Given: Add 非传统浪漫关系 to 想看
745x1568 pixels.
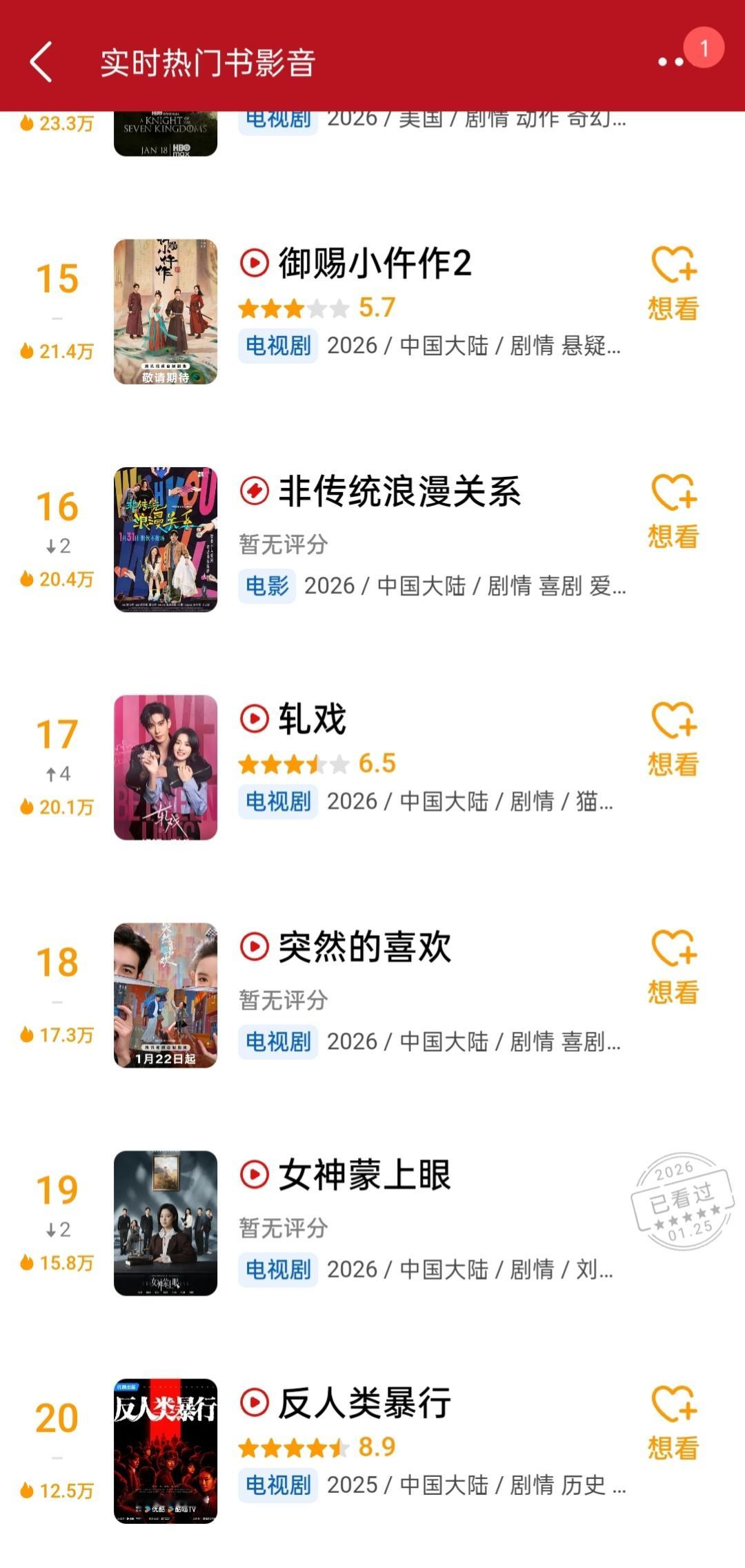Looking at the screenshot, I should tap(673, 511).
